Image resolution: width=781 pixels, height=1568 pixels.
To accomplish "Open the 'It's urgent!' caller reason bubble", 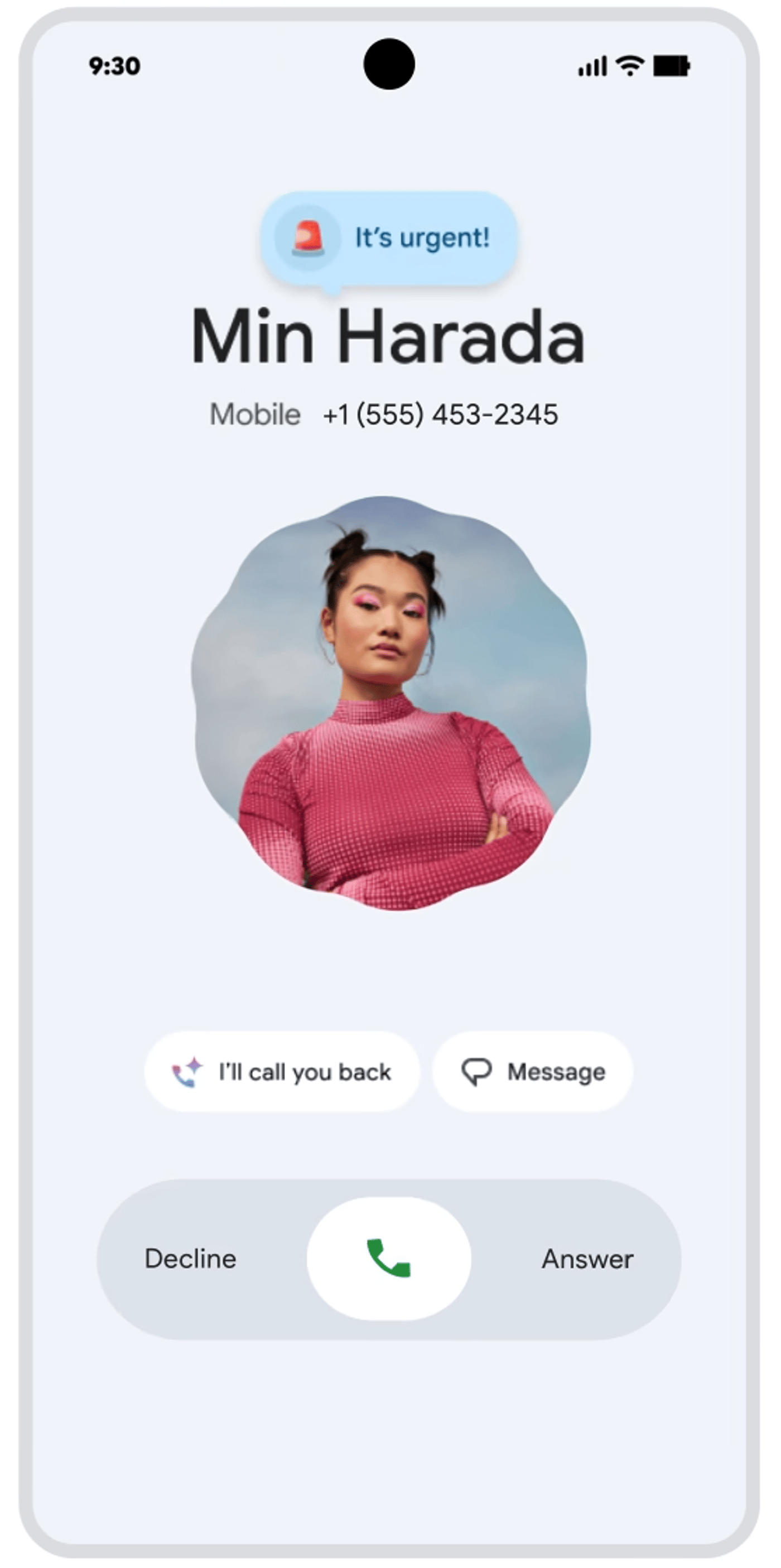I will [420, 238].
